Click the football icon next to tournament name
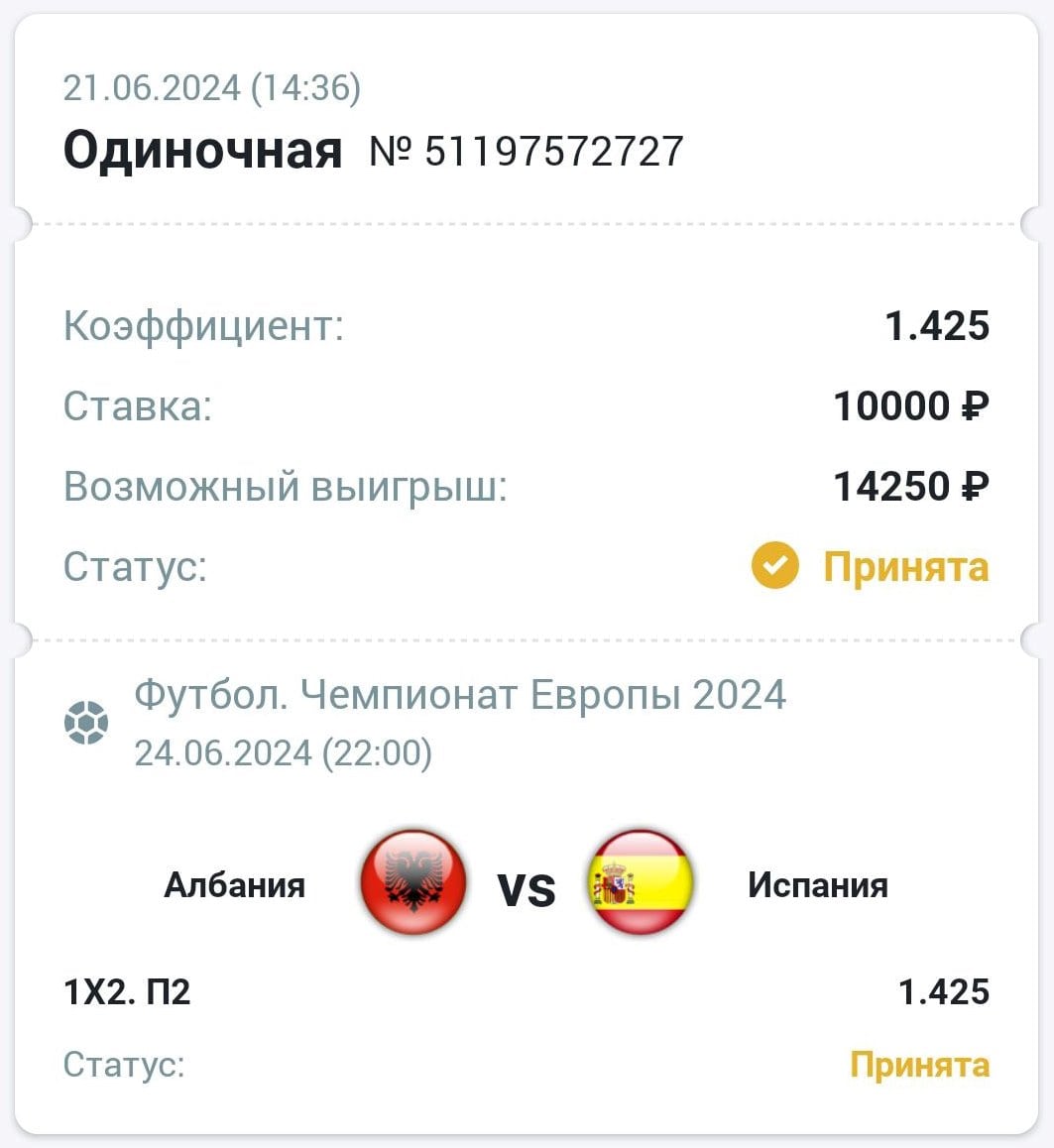This screenshot has height=1148, width=1054. click(87, 722)
